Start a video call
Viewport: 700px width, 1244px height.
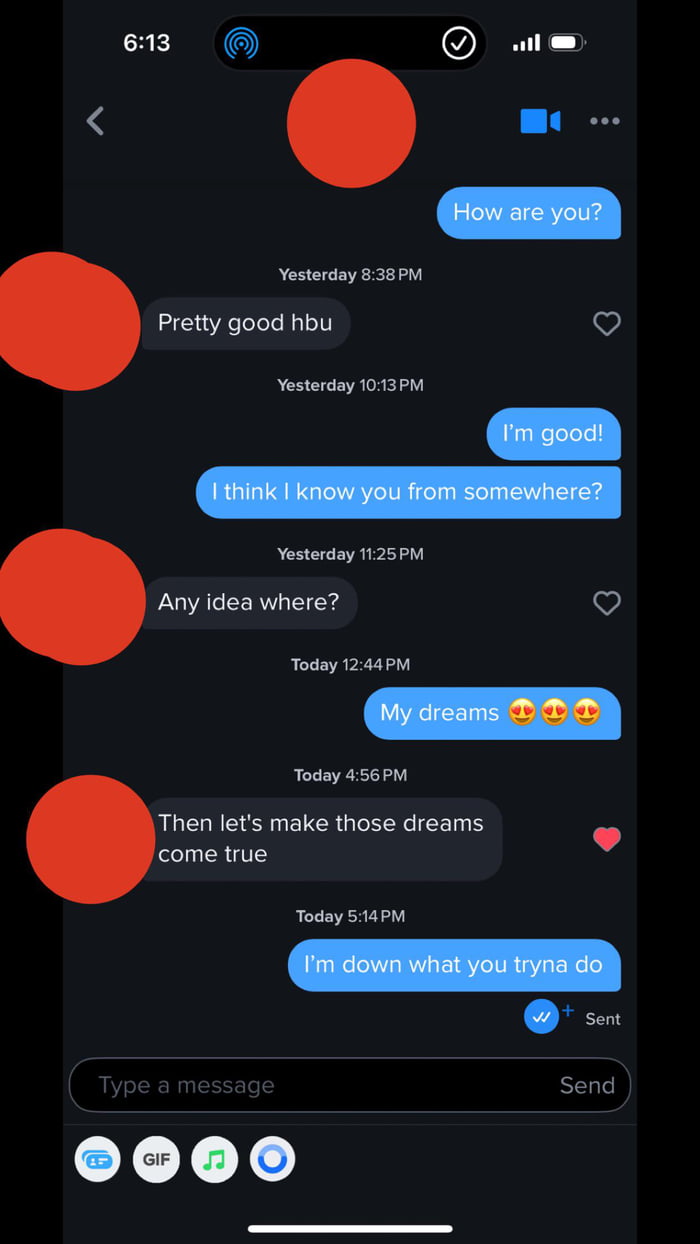[x=540, y=121]
